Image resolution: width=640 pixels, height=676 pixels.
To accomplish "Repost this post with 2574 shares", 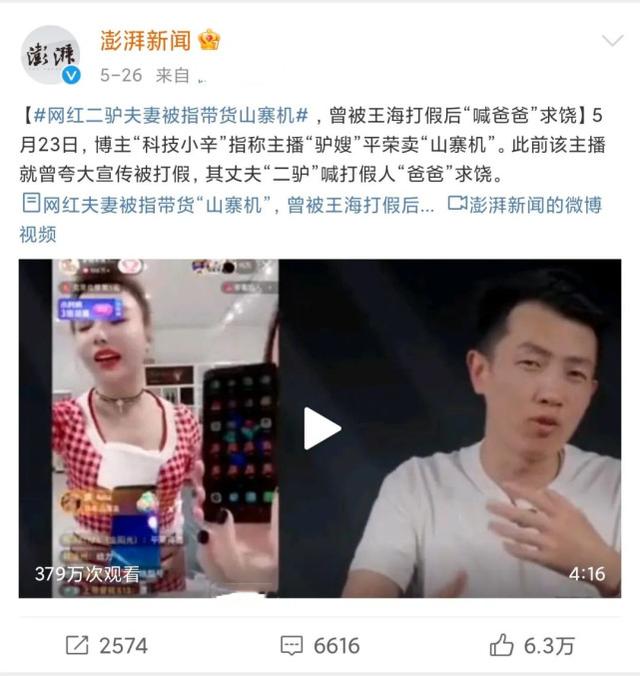I will point(106,645).
